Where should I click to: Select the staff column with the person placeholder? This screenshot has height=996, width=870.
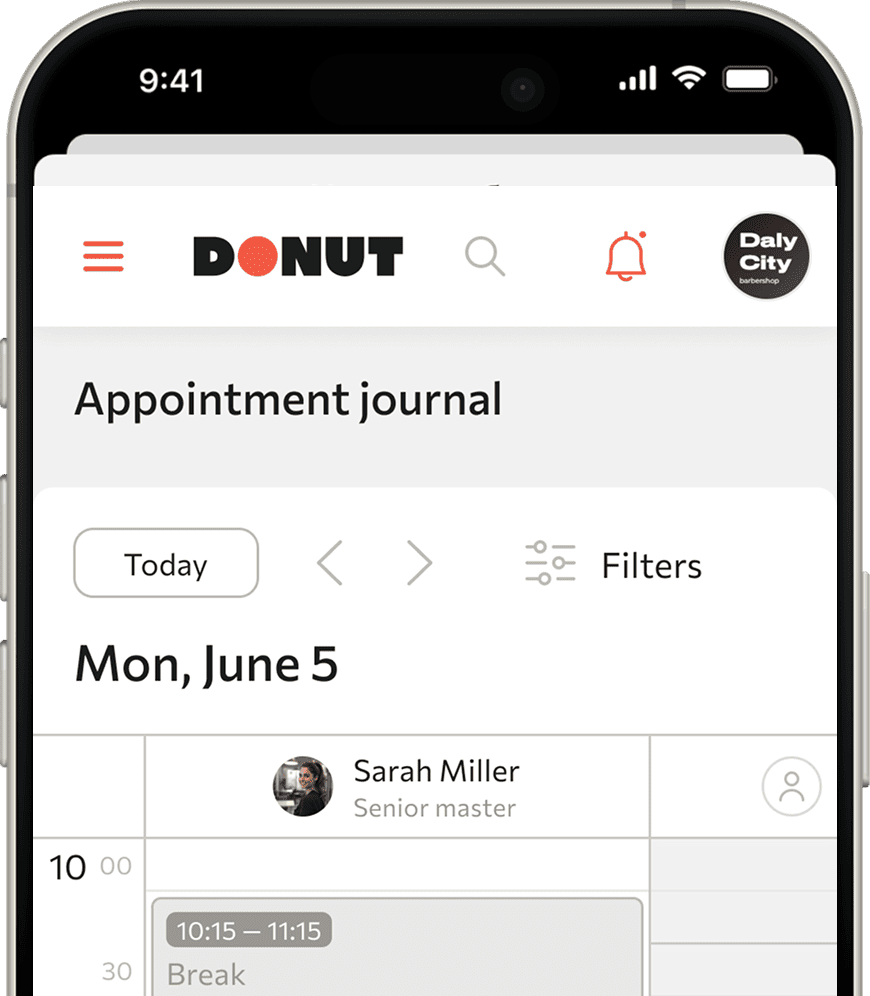[791, 787]
